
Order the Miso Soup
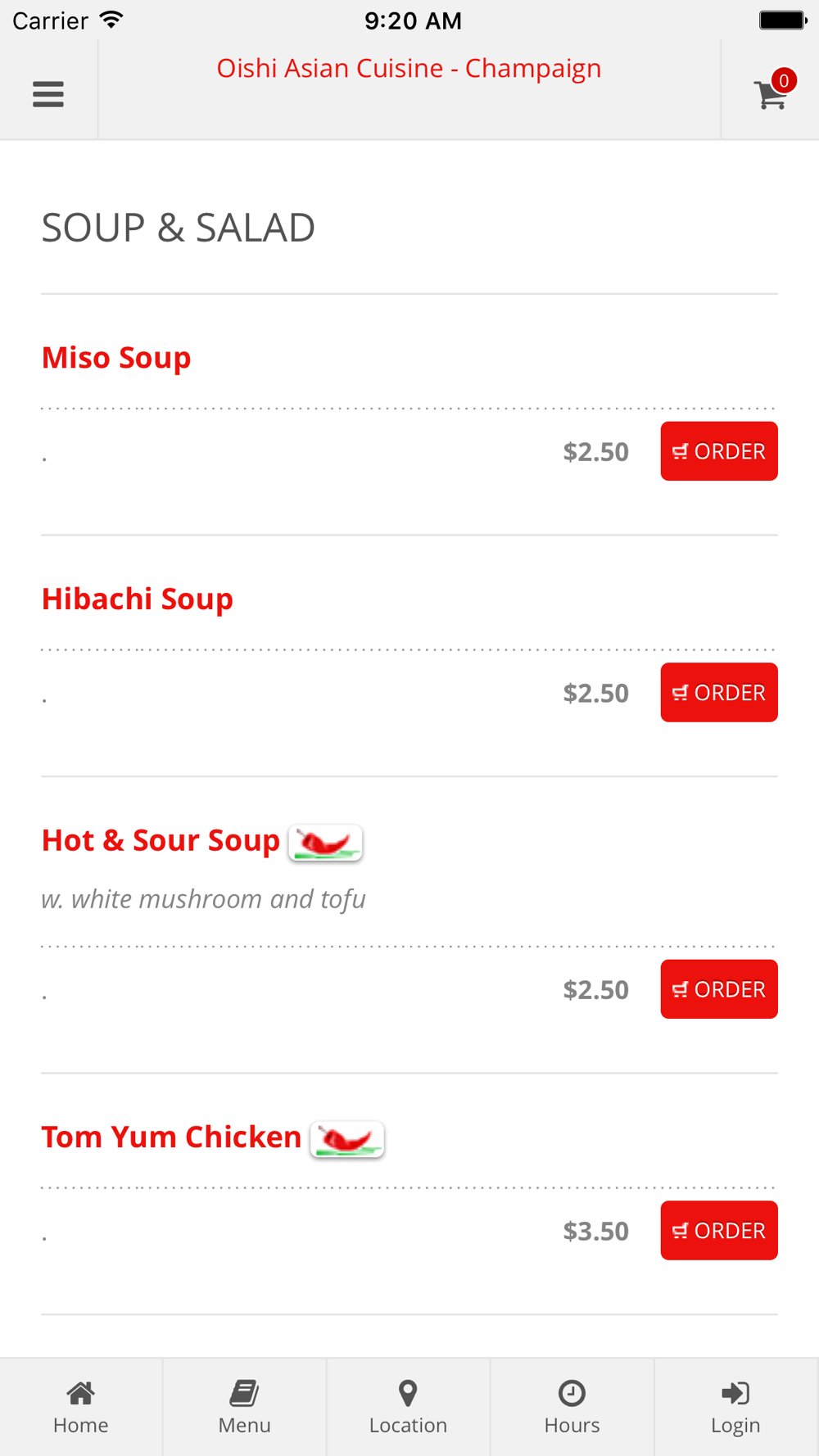[x=719, y=451]
